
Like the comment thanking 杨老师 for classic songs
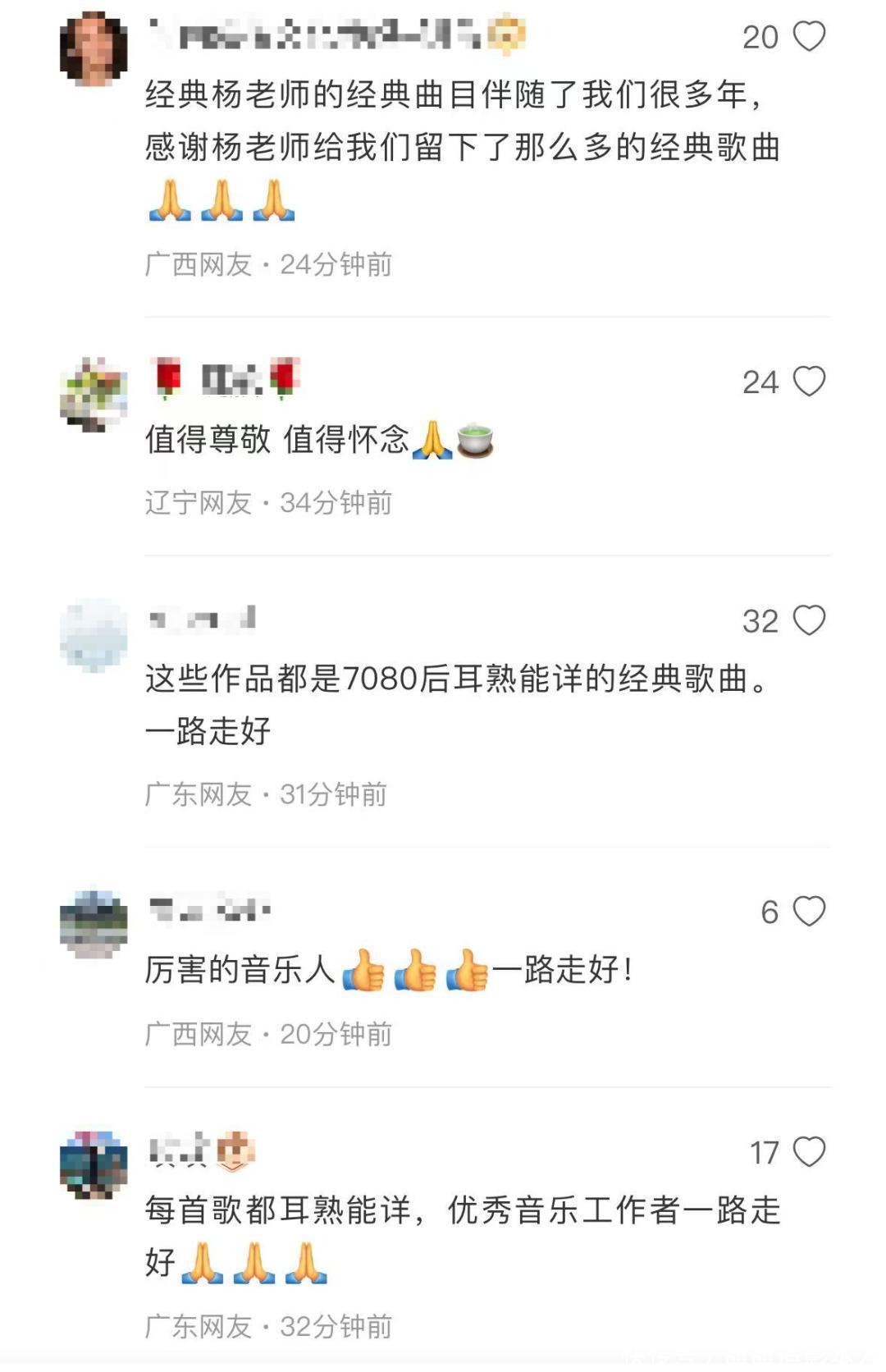pos(809,37)
